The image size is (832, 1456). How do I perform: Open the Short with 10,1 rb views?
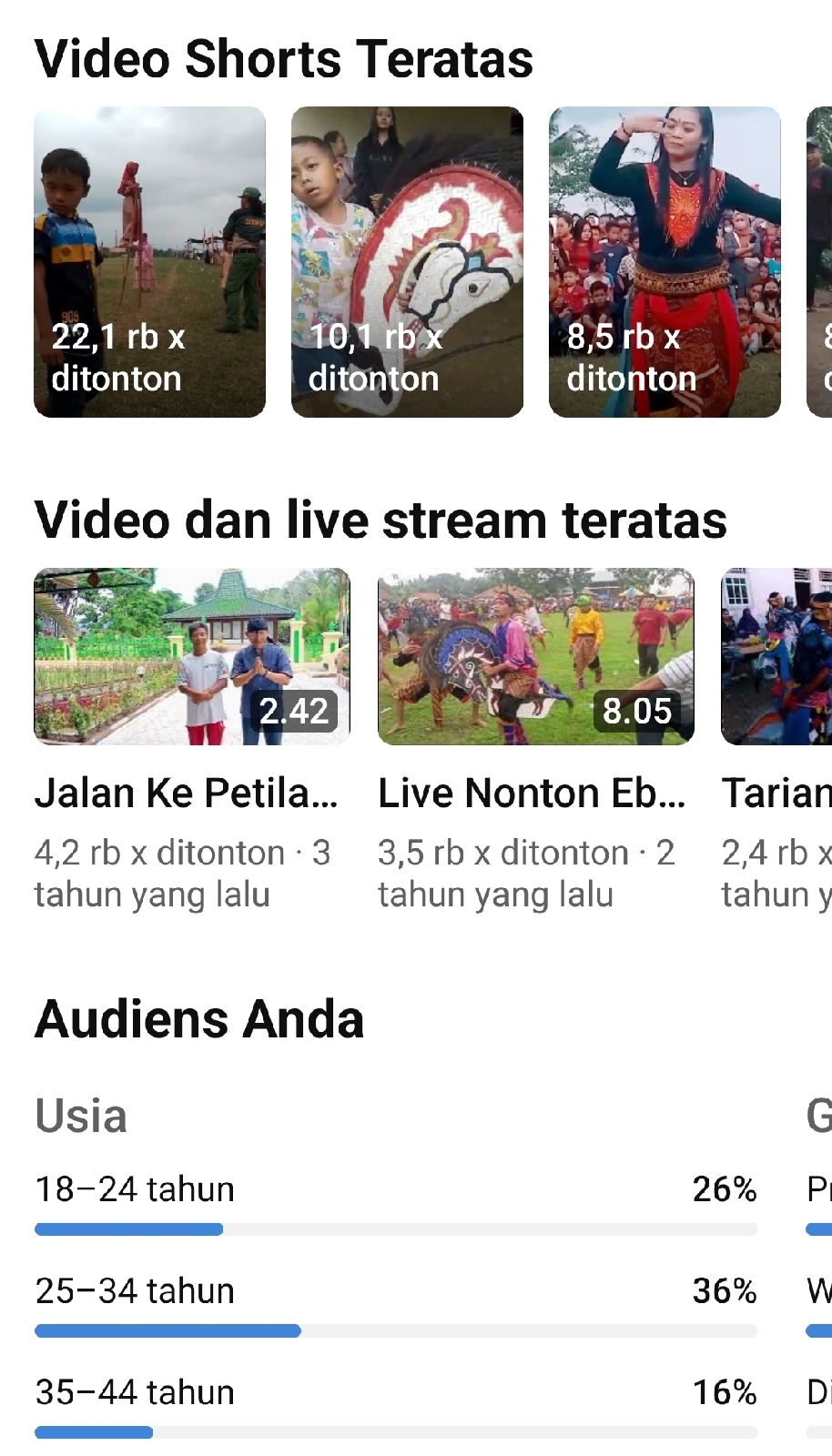point(407,262)
